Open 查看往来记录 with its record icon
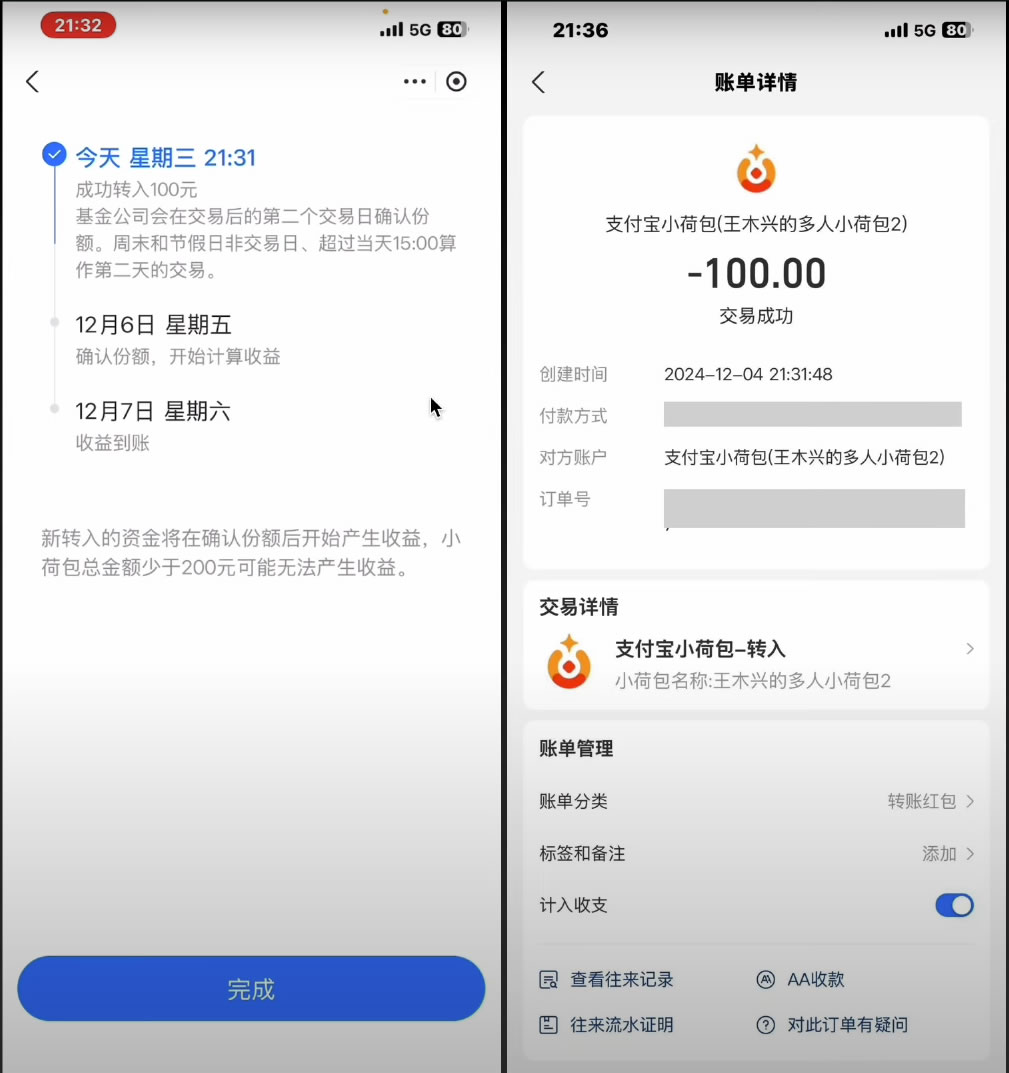Viewport: 1009px width, 1073px height. 549,980
